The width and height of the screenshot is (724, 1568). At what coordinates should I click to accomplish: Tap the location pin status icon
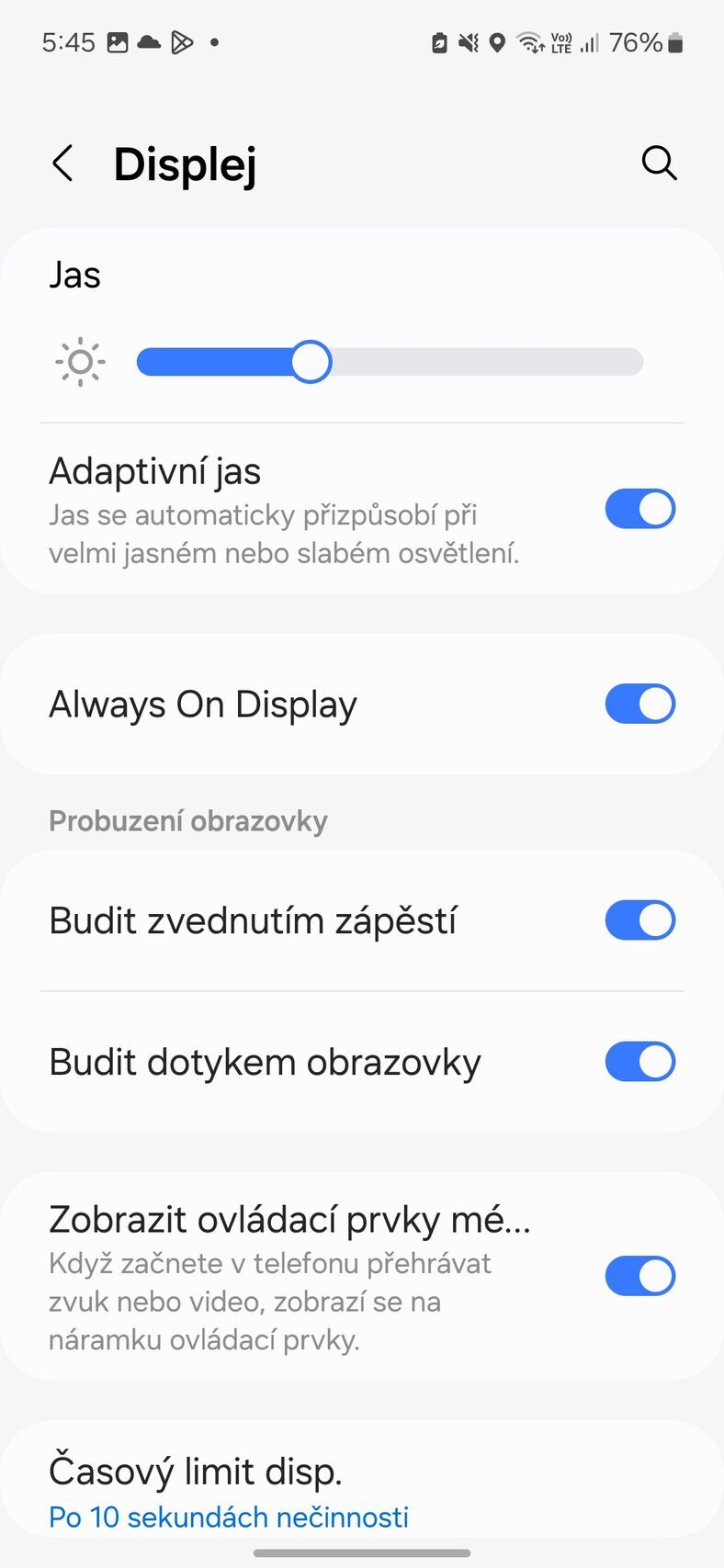[496, 41]
